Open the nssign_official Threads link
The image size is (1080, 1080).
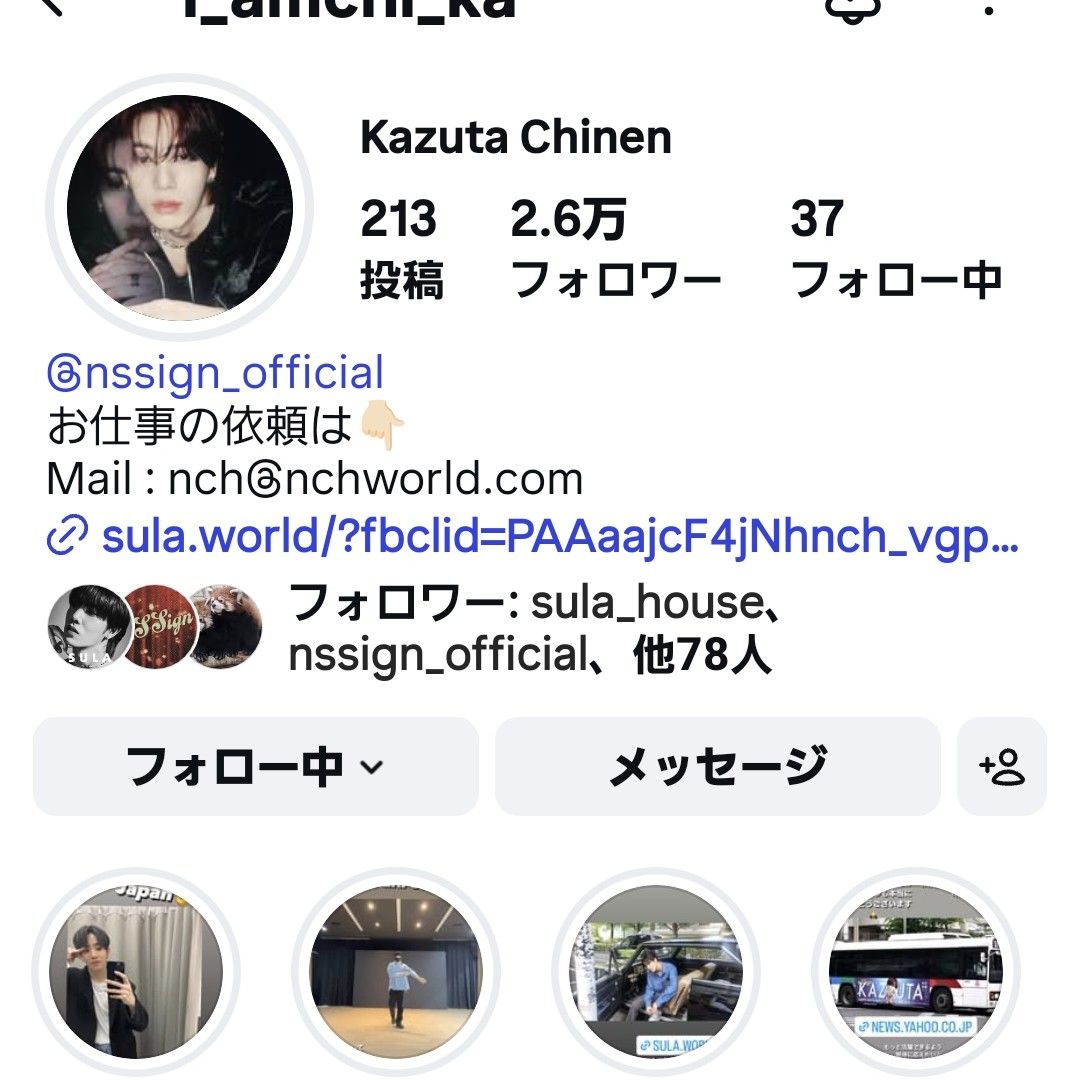pyautogui.click(x=215, y=374)
